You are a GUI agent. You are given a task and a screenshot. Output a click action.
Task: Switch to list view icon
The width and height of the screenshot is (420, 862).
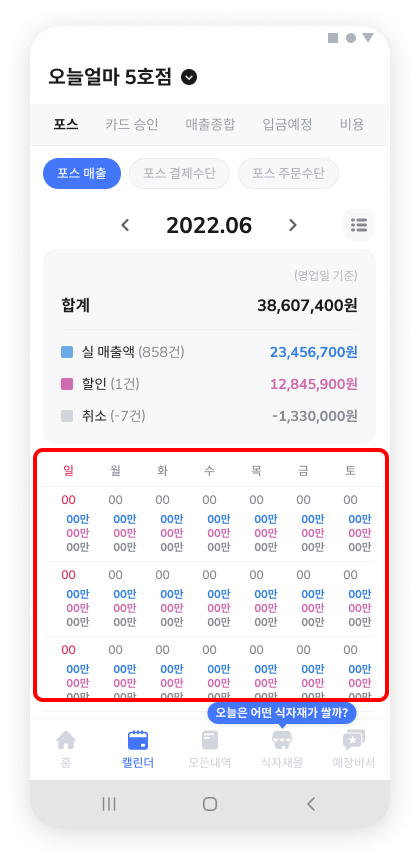point(359,225)
